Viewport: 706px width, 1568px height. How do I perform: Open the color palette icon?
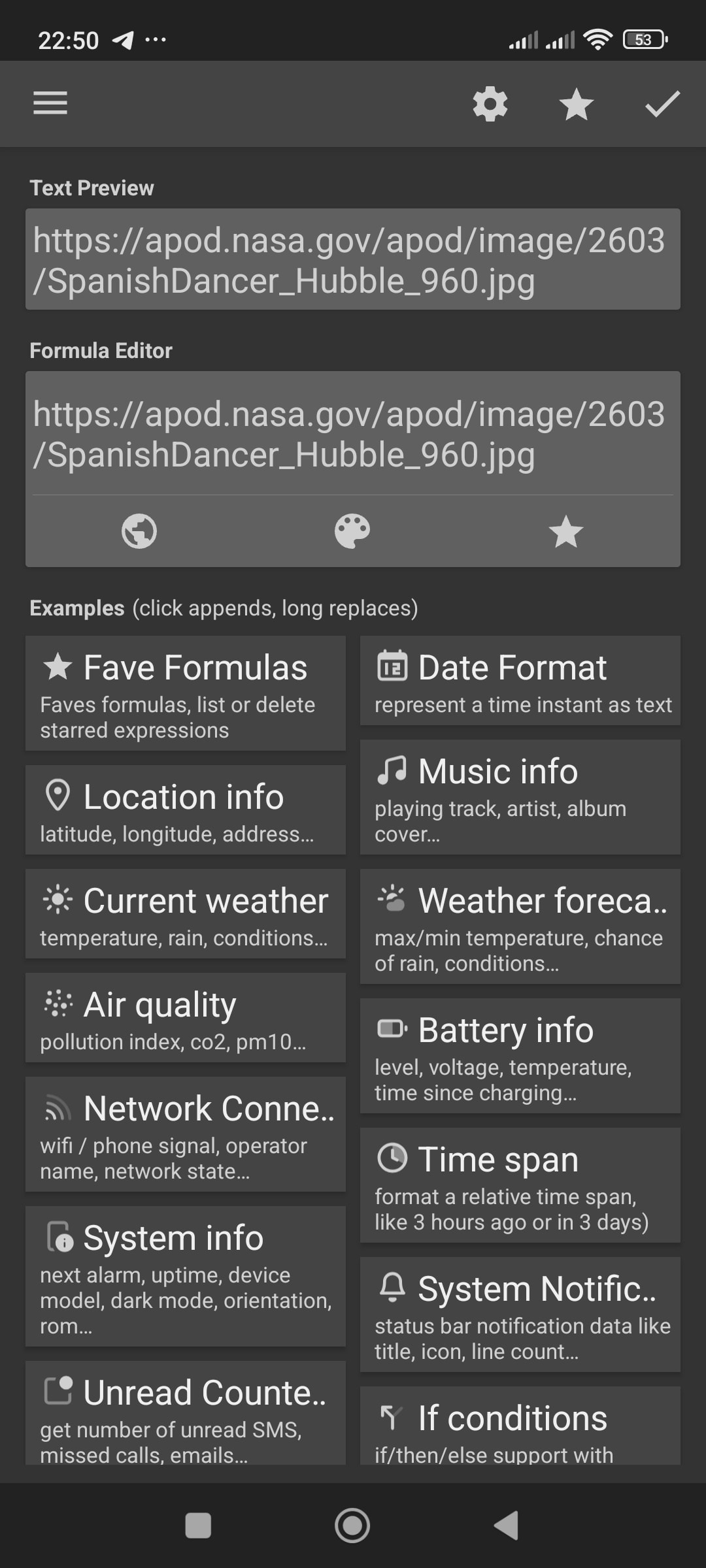click(352, 531)
